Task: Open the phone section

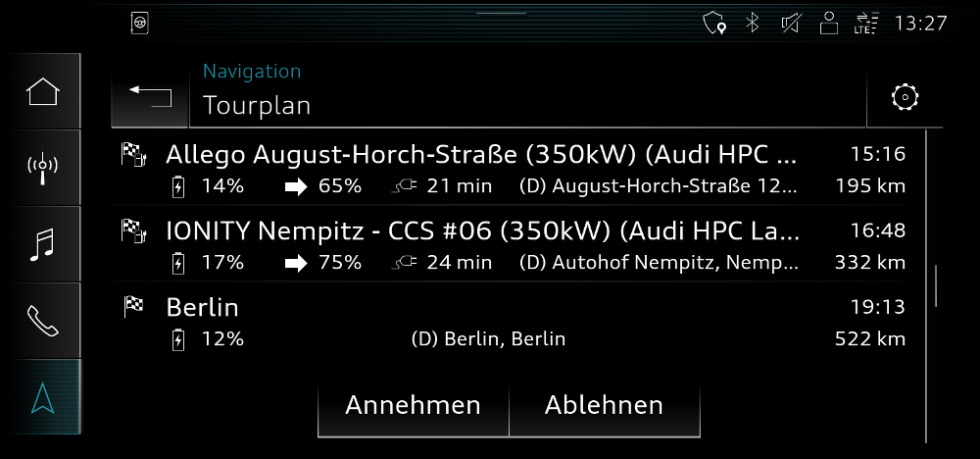Action: 43,321
